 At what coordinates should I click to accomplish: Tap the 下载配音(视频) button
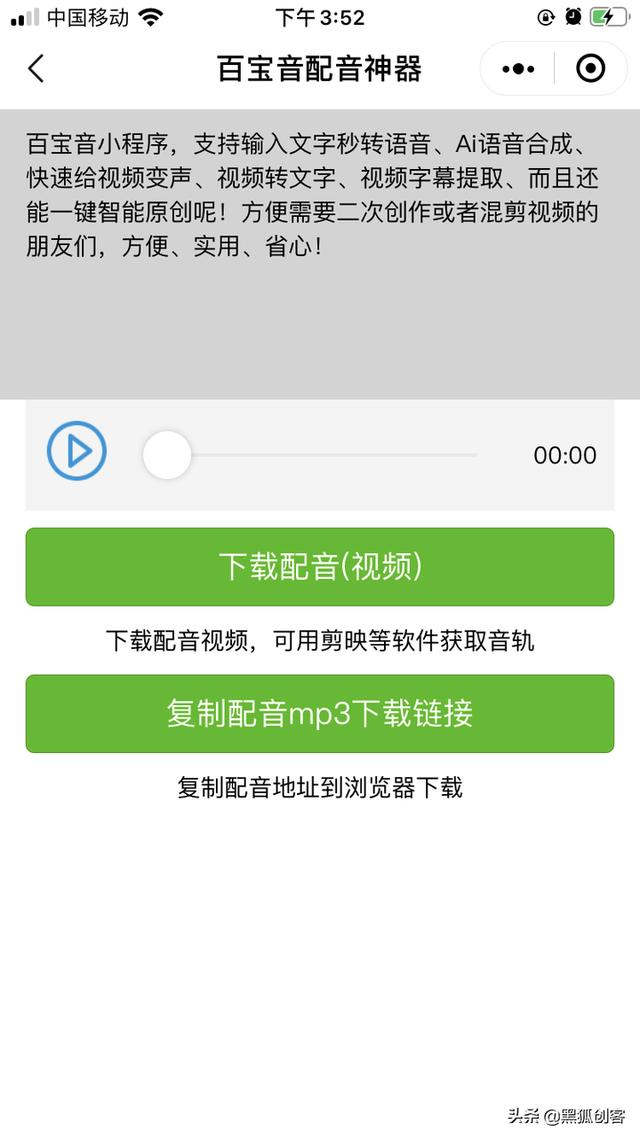point(320,567)
